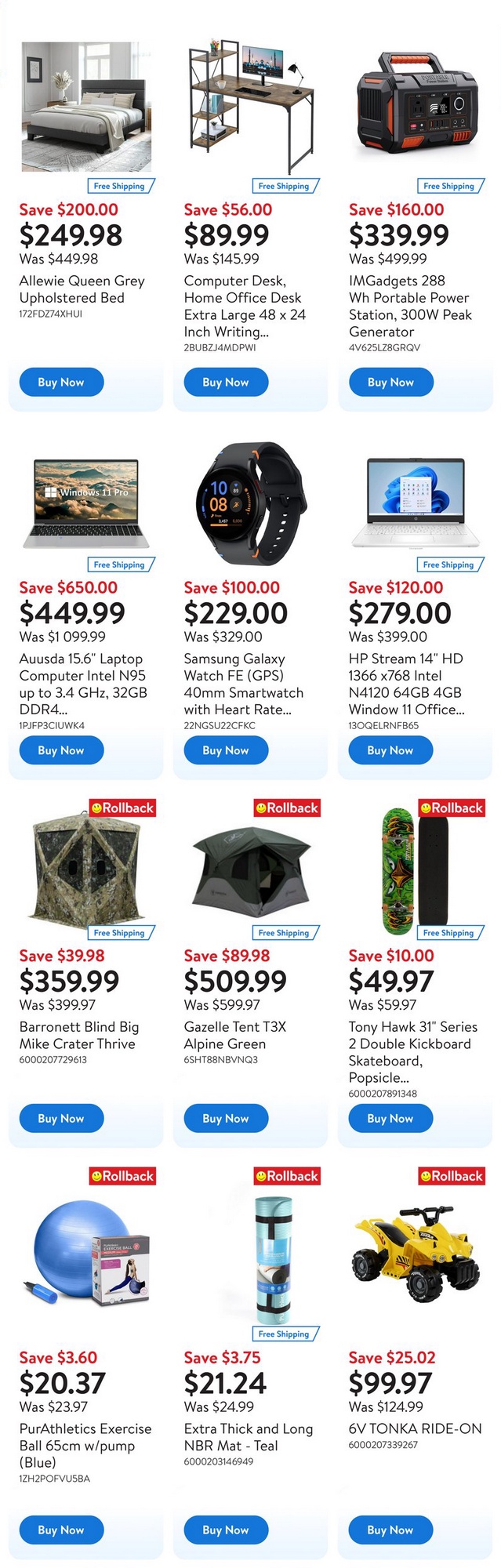Image resolution: width=501 pixels, height=1568 pixels.
Task: View the Tony Hawk skateboard photo
Action: coord(416,872)
